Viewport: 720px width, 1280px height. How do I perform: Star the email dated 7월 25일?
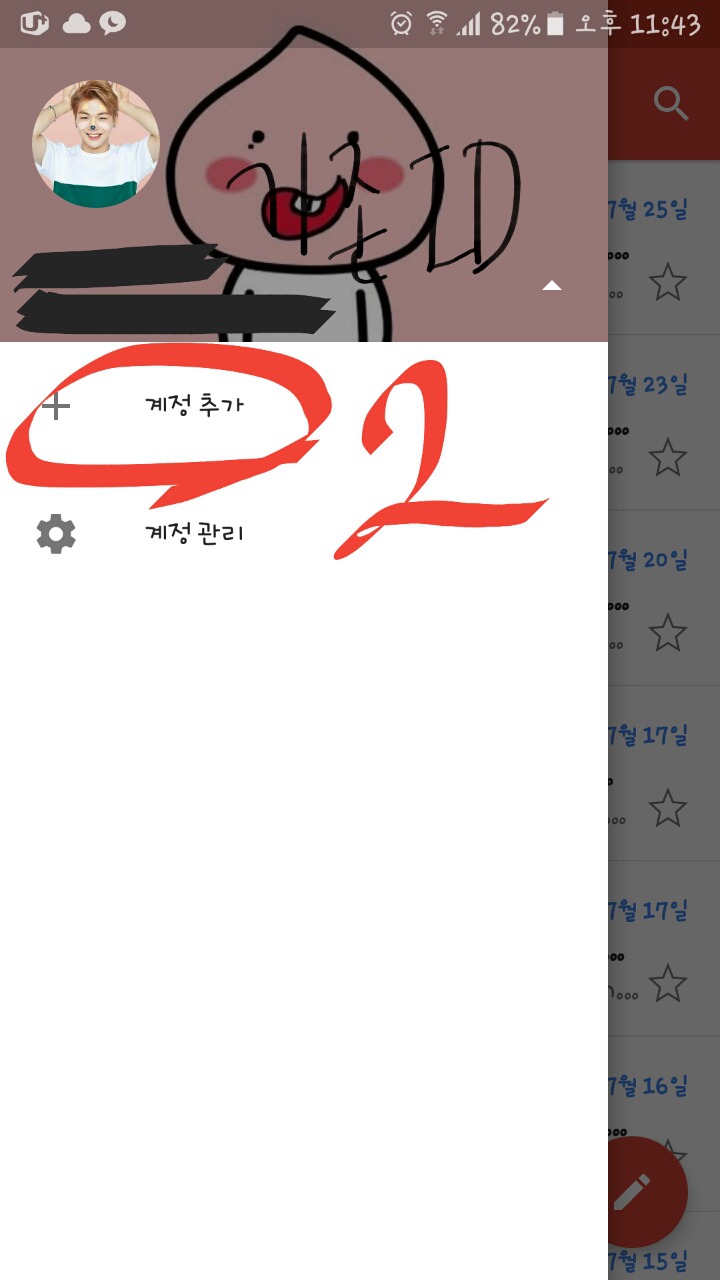pos(668,282)
